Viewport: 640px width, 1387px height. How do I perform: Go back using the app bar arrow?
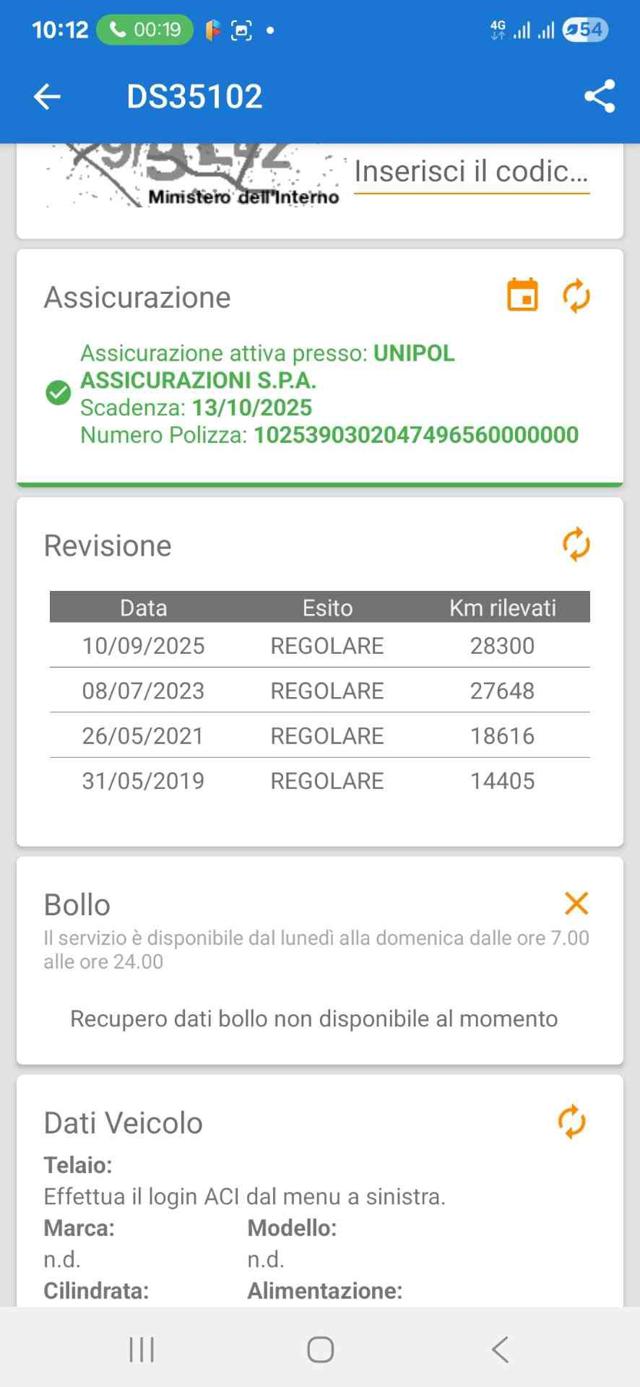pos(47,96)
